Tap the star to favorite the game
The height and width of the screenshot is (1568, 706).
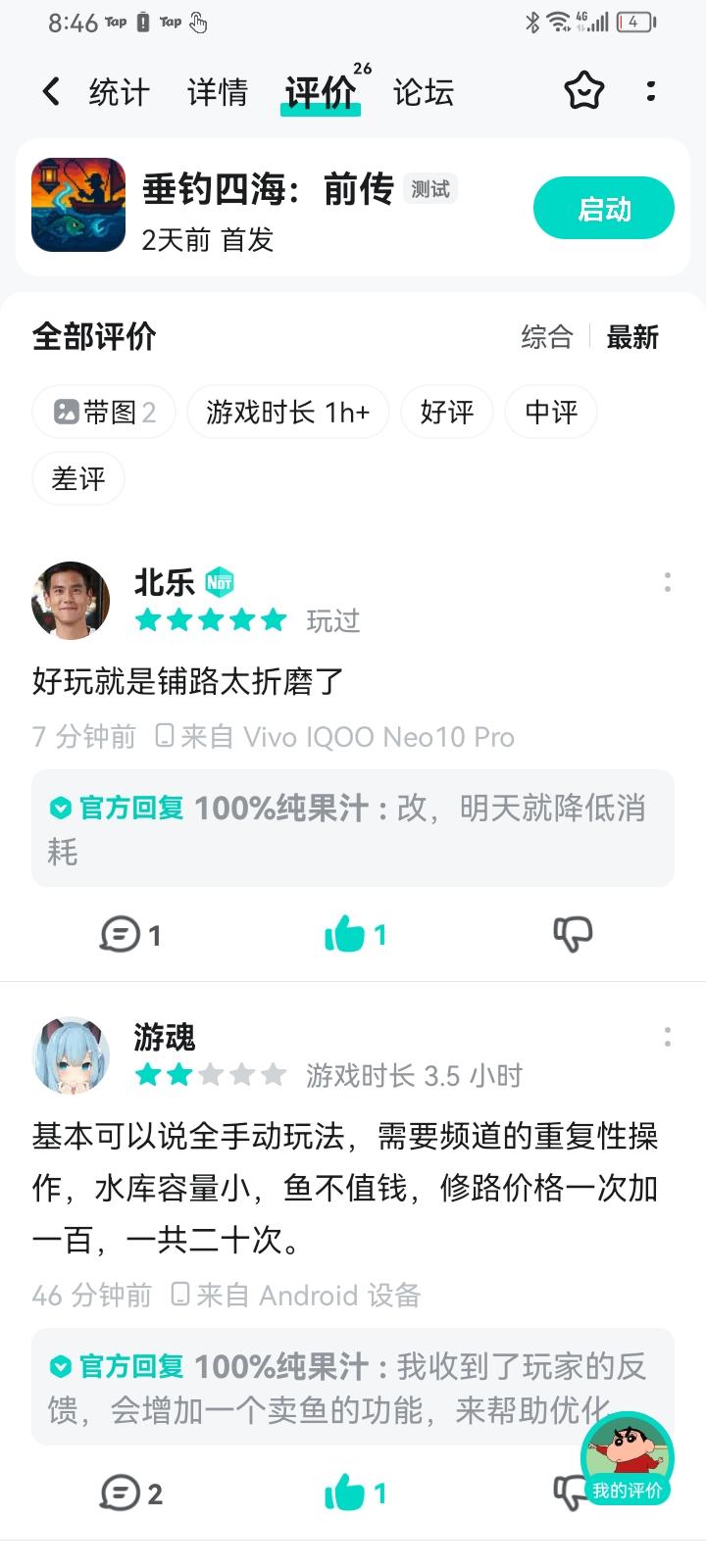(x=583, y=90)
